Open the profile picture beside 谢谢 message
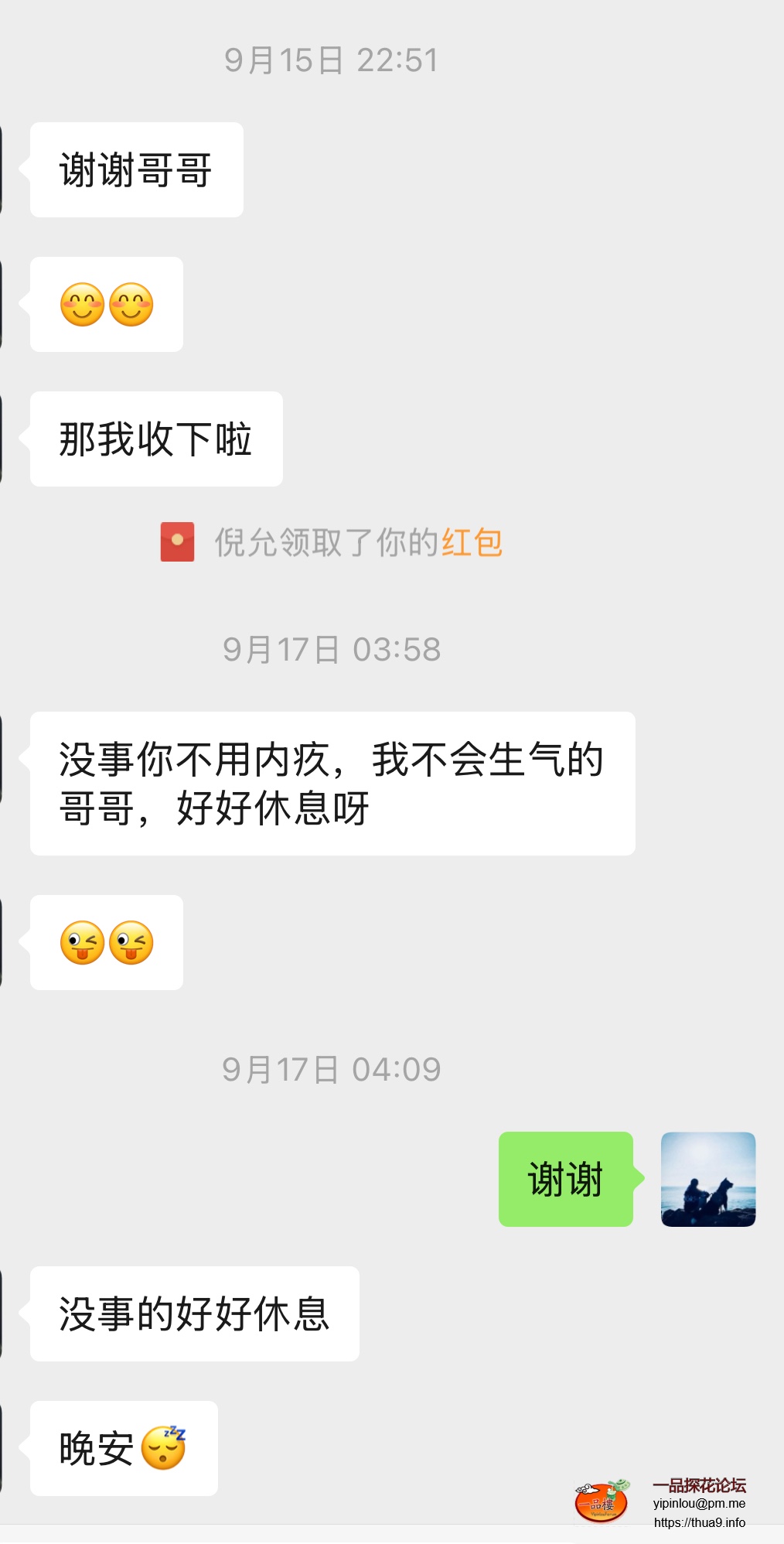Image resolution: width=784 pixels, height=1544 pixels. 707,1179
